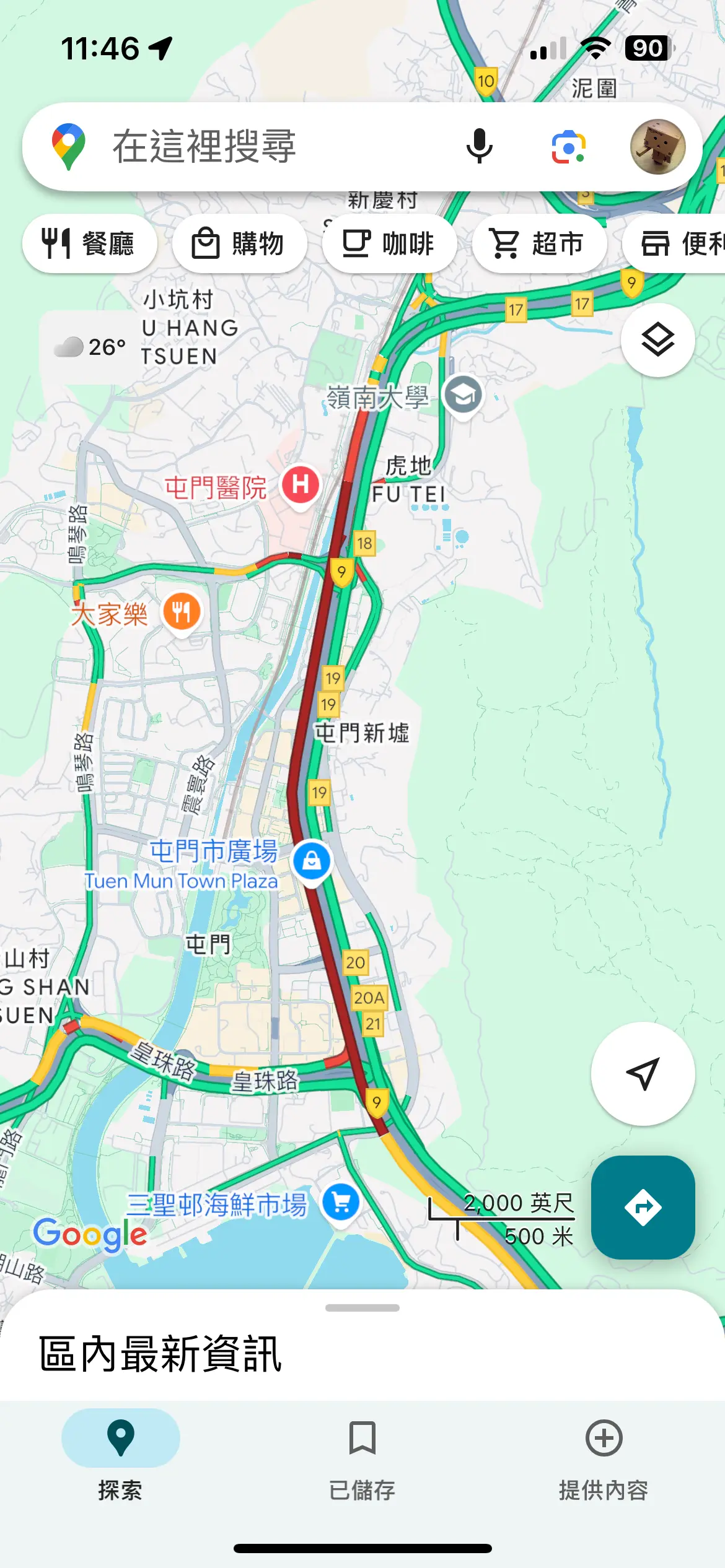Open directions with the teal button
This screenshot has height=1568, width=725.
point(643,1207)
